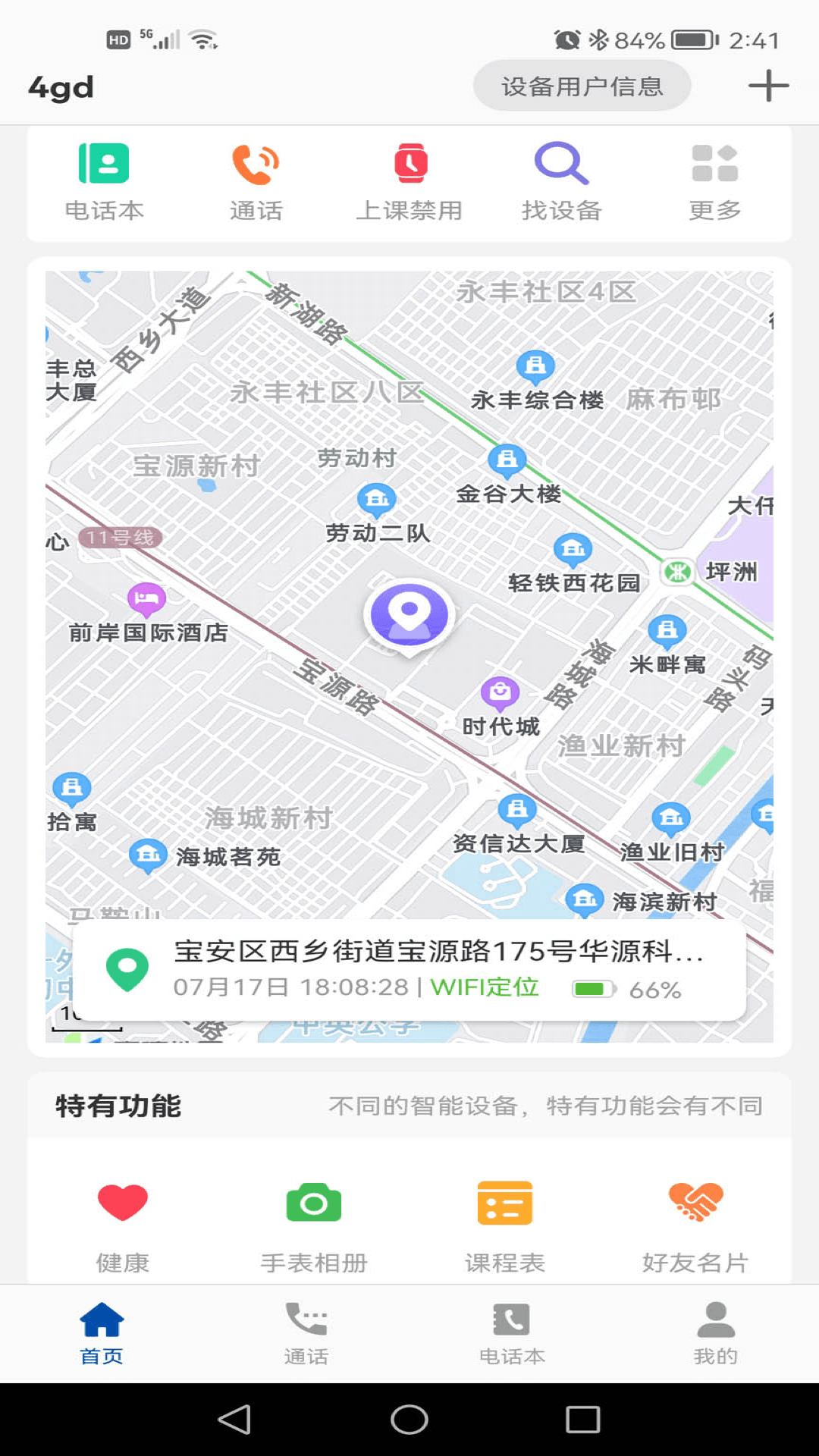Screen dimensions: 819x1456
Task: Open the 手表相册 watch photo album
Action: pos(313,1219)
